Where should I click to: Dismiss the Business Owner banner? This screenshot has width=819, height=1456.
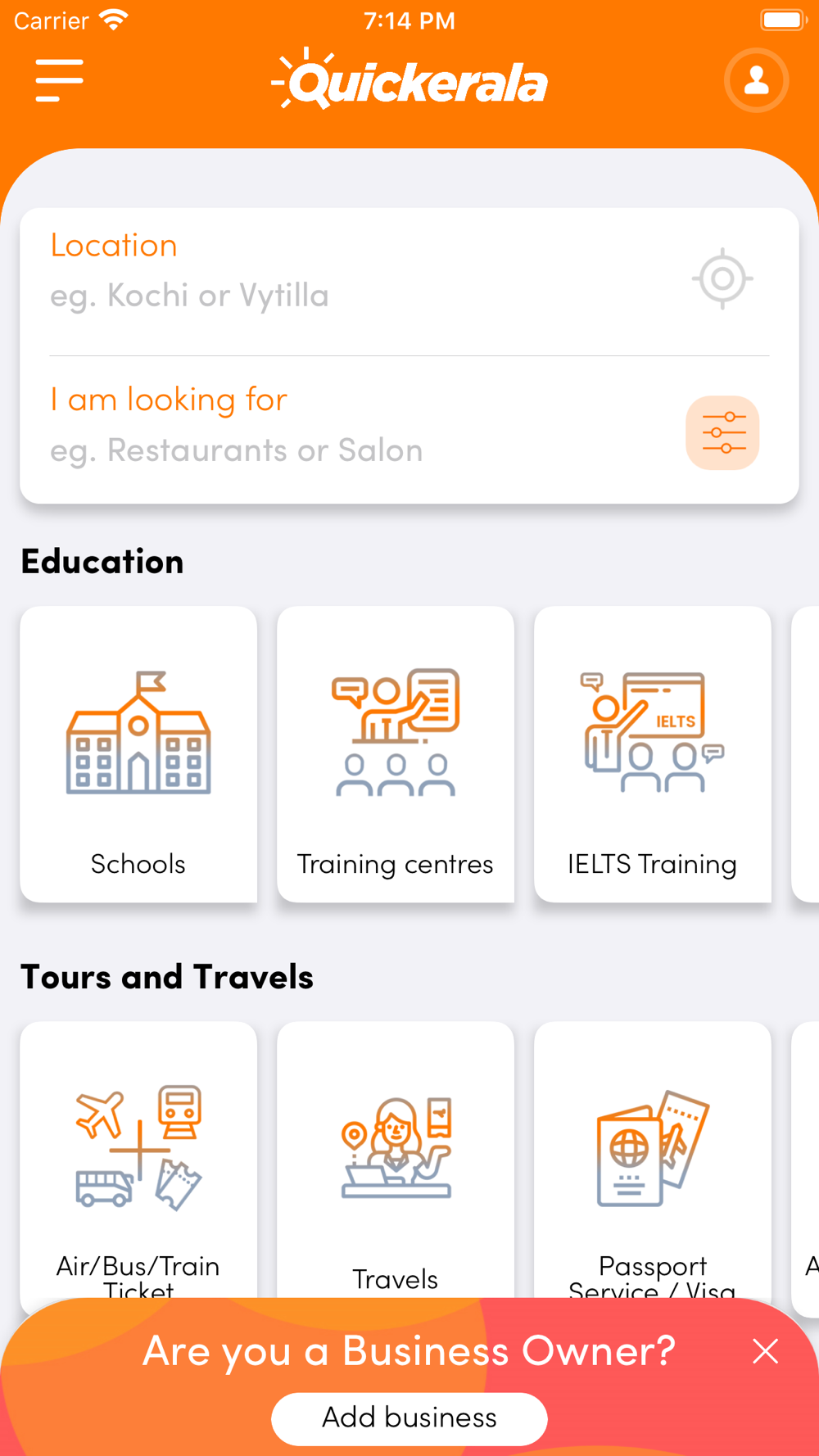pos(766,1351)
